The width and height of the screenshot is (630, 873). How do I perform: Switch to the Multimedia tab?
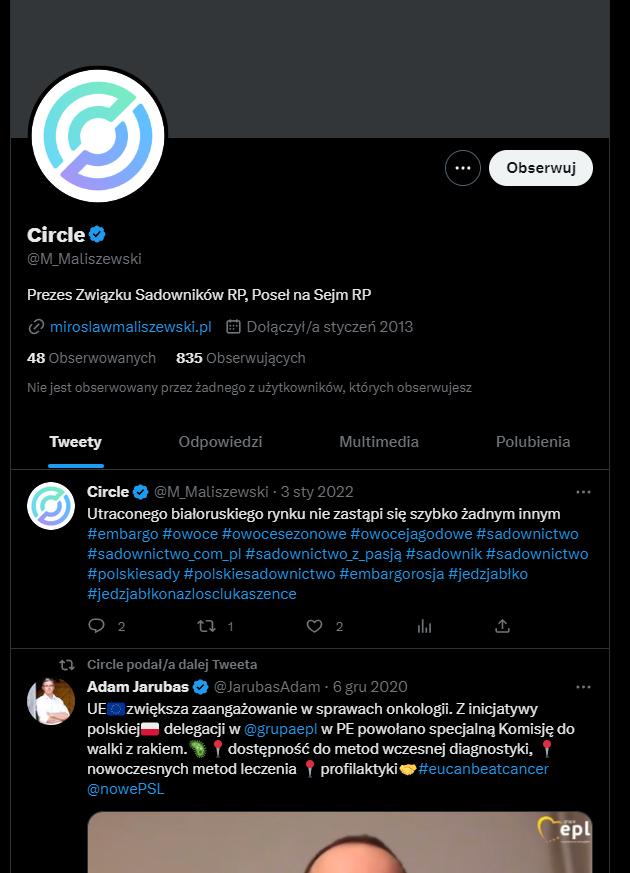[x=379, y=441]
